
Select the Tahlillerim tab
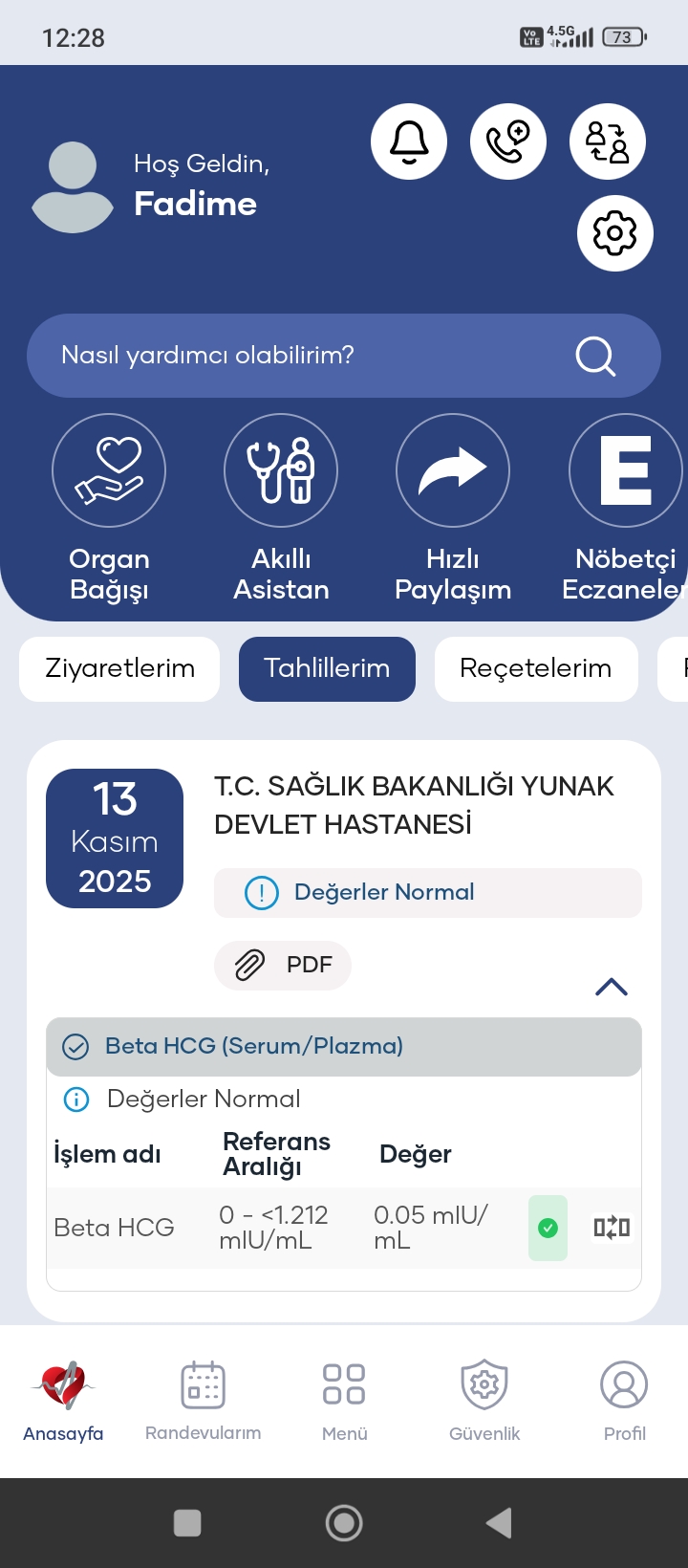(327, 668)
